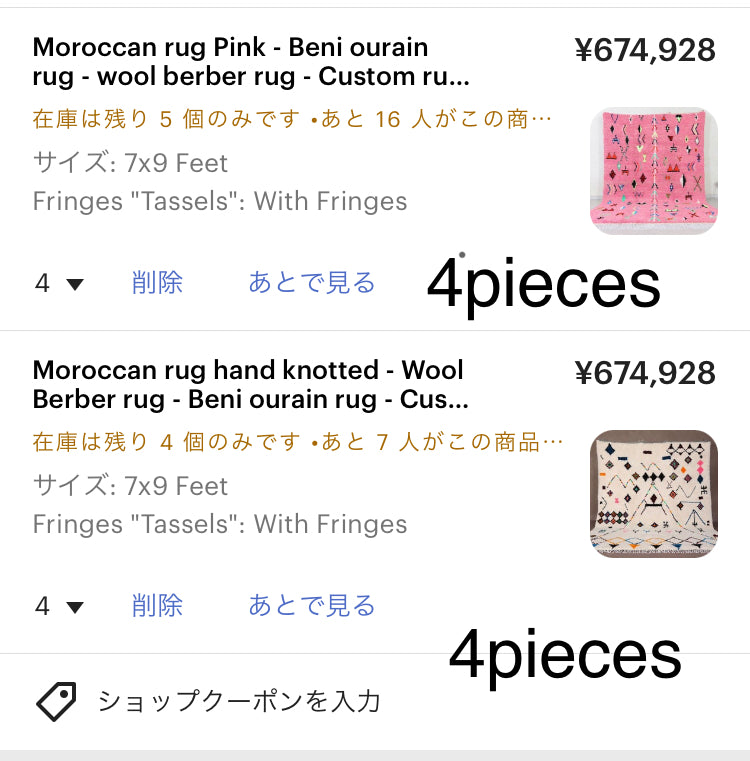Screen dimensions: 750x761
Task: Enter a shop coupon via ショップクーポンを入力
Action: point(238,701)
